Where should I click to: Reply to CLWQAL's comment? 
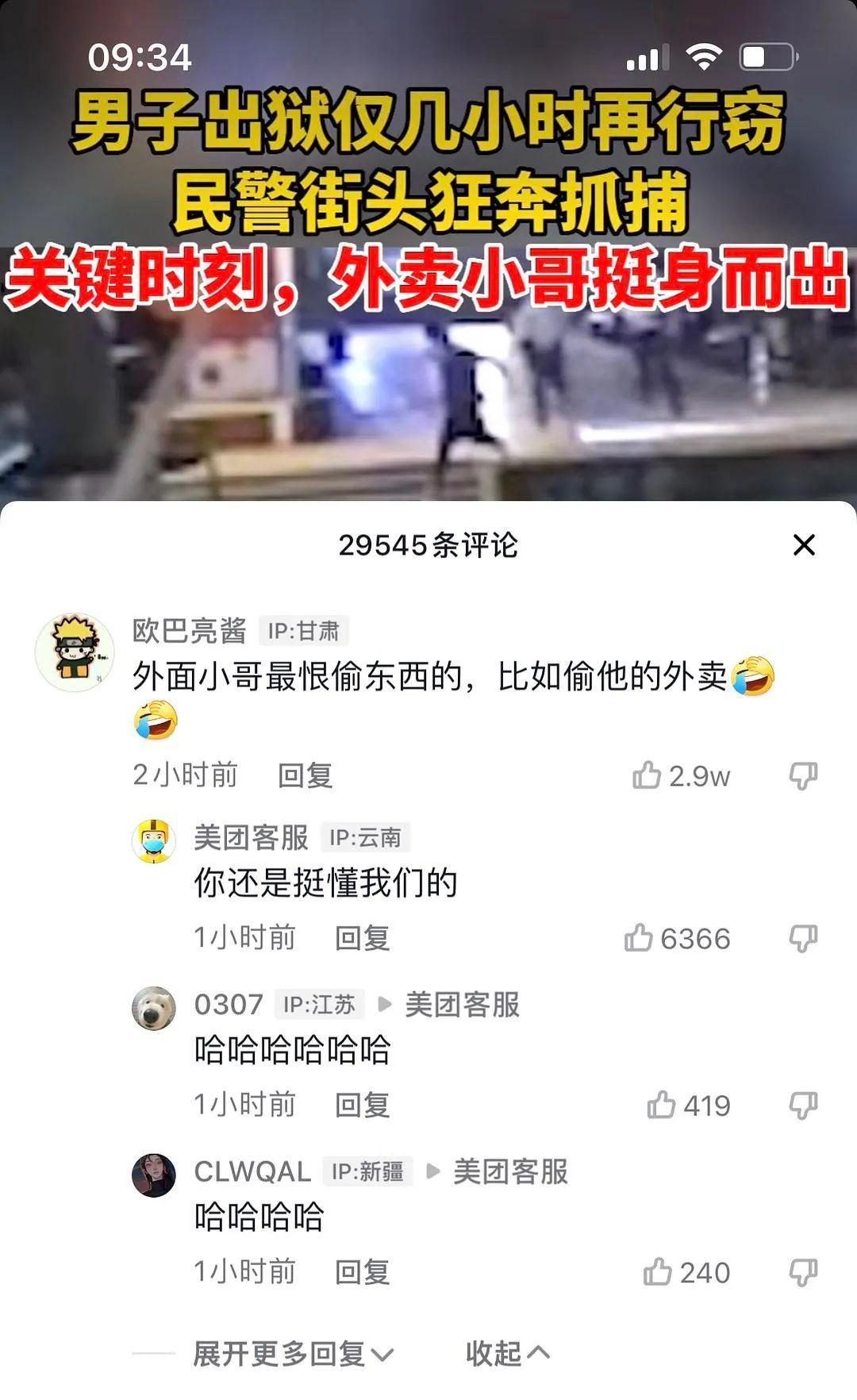pos(362,1271)
